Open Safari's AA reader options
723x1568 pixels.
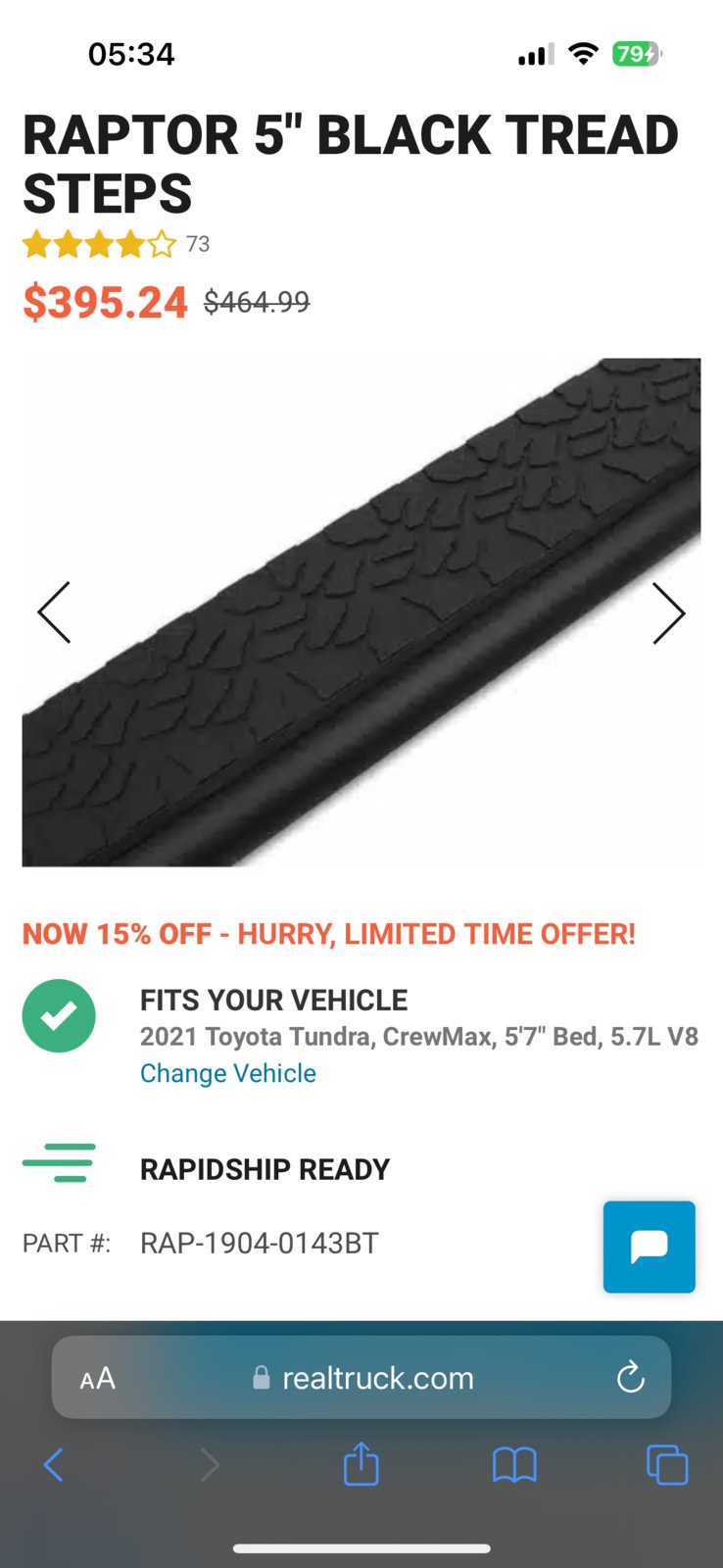pos(98,1379)
